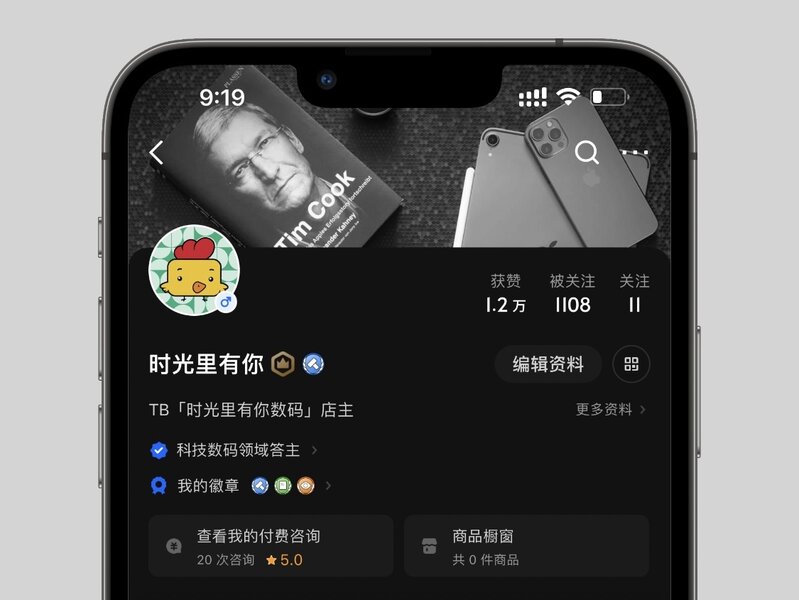The height and width of the screenshot is (600, 799).
Task: Open the 商品橱窗 card
Action: pos(526,546)
